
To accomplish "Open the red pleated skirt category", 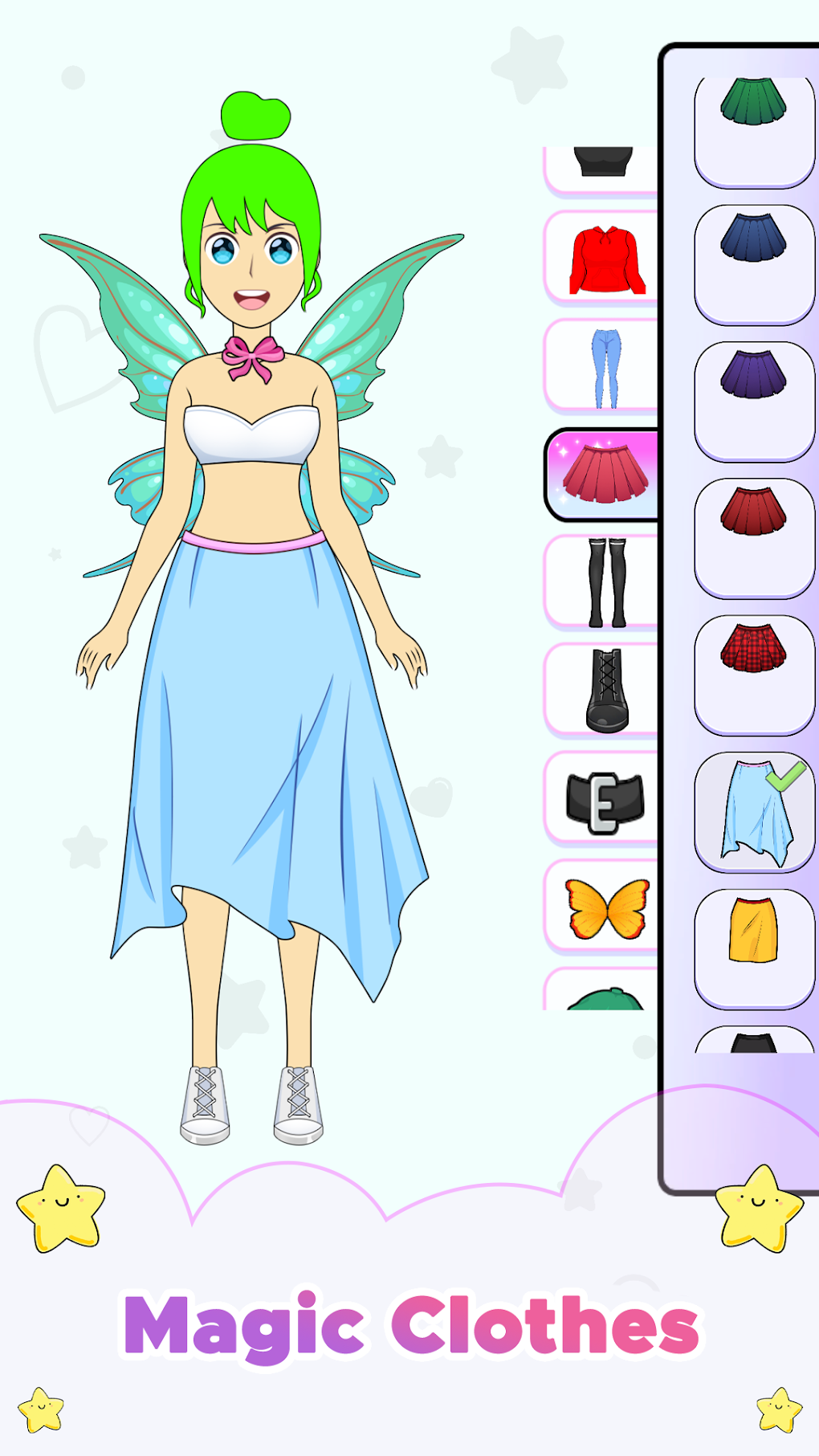I will 603,475.
